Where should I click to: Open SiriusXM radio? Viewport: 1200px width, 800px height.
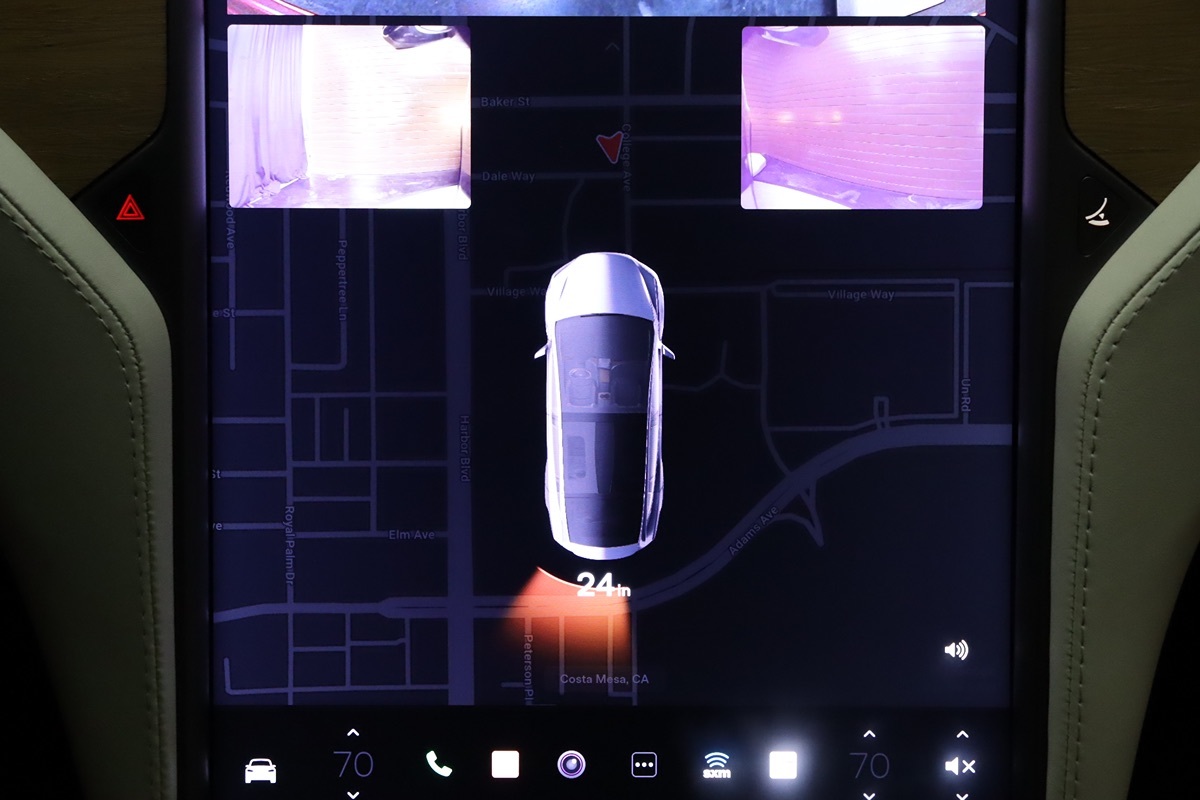(x=716, y=765)
